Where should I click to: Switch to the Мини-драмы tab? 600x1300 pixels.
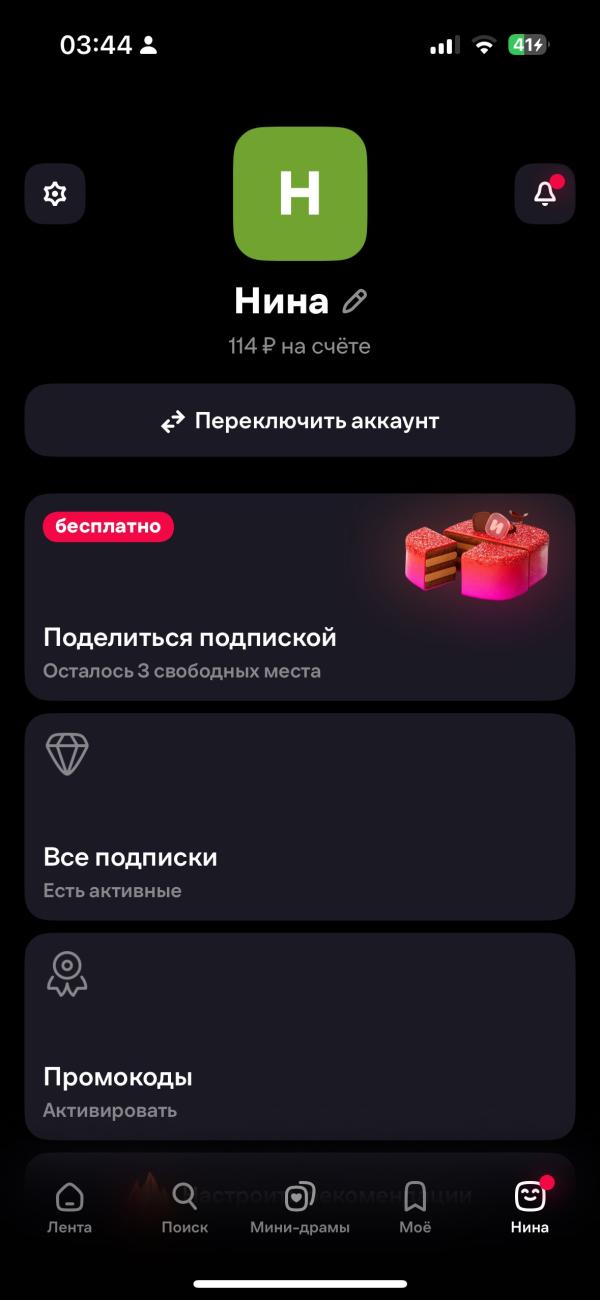(300, 1208)
